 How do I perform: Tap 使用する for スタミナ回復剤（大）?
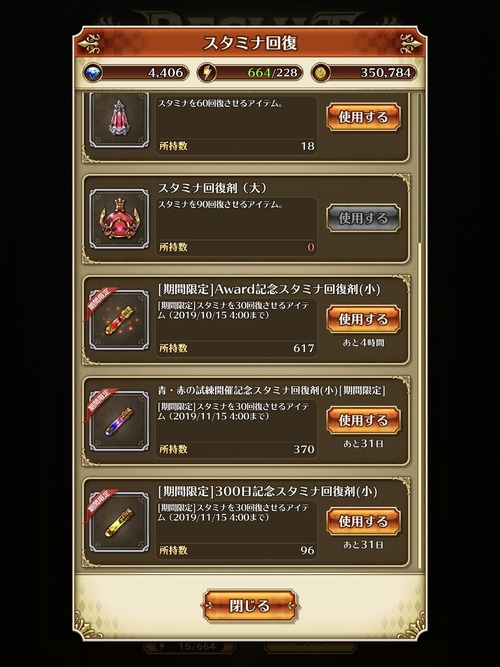(x=363, y=218)
